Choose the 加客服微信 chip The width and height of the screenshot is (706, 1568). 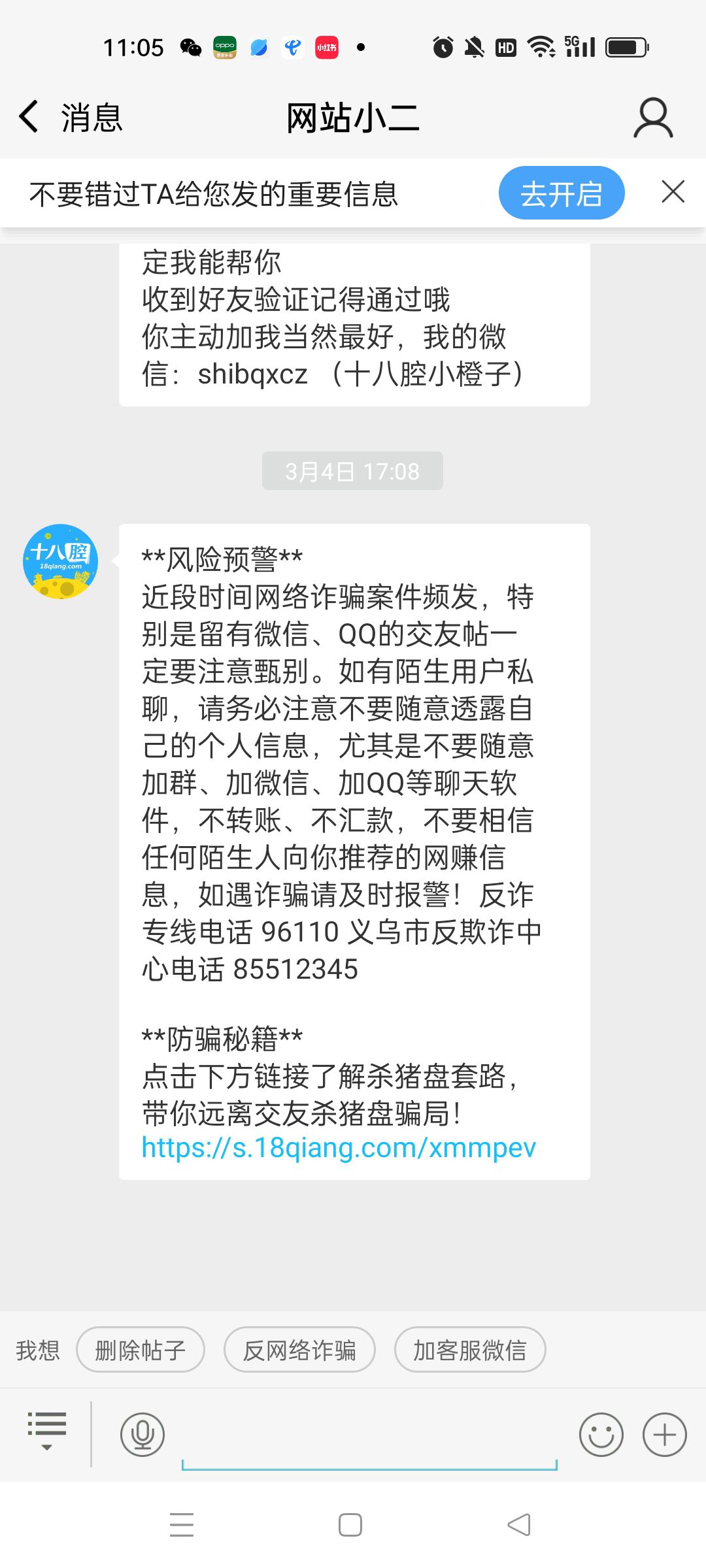tap(470, 1350)
